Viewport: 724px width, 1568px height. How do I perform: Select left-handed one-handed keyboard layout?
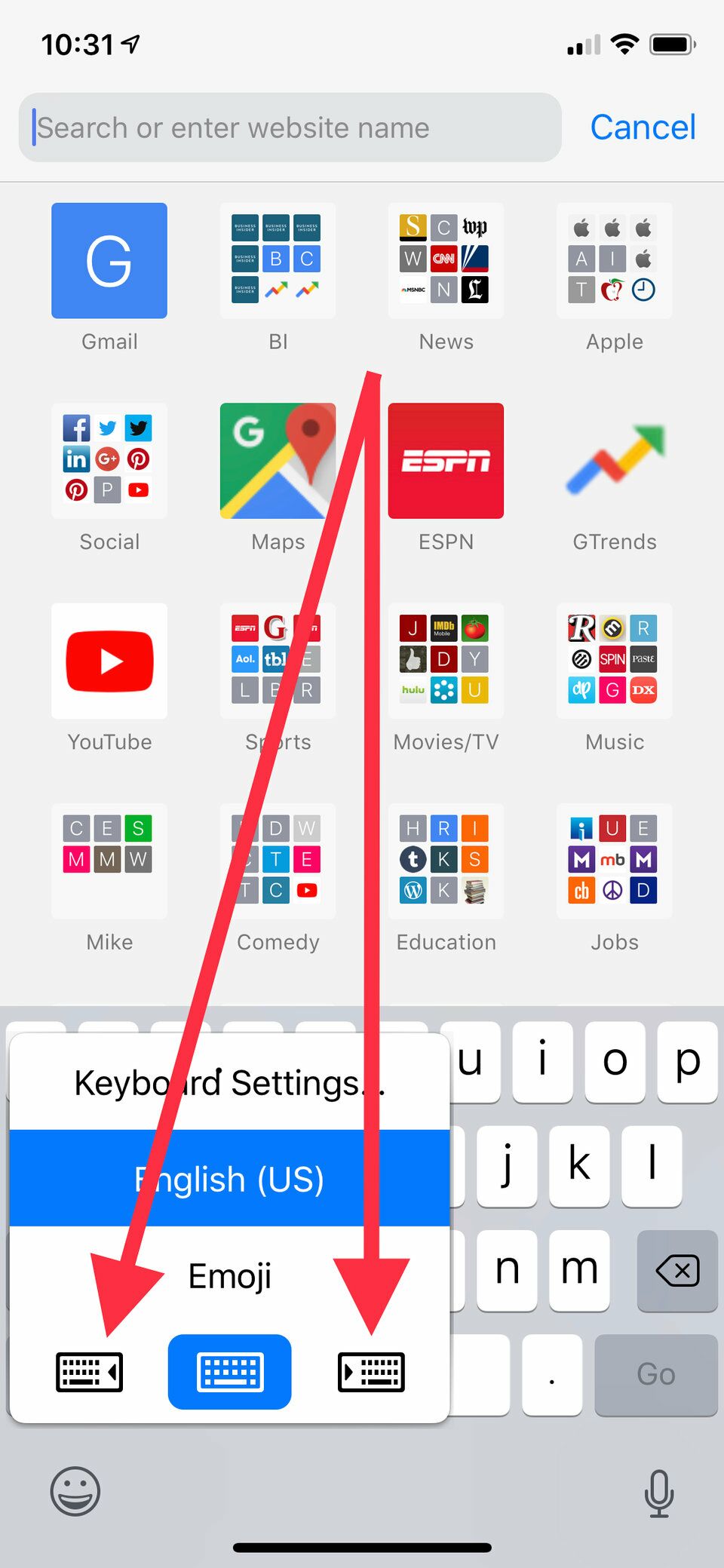pyautogui.click(x=89, y=1371)
